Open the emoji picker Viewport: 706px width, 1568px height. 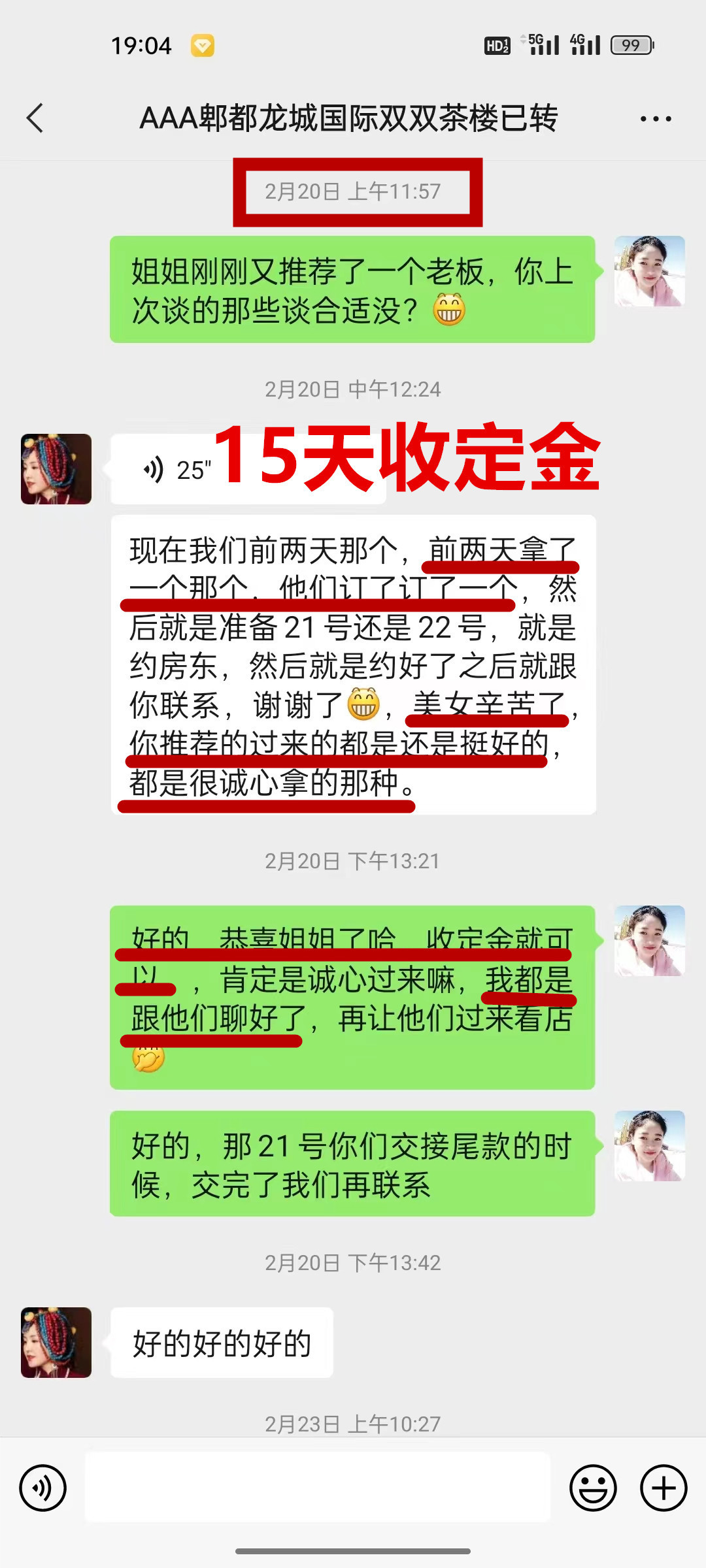[x=593, y=1488]
